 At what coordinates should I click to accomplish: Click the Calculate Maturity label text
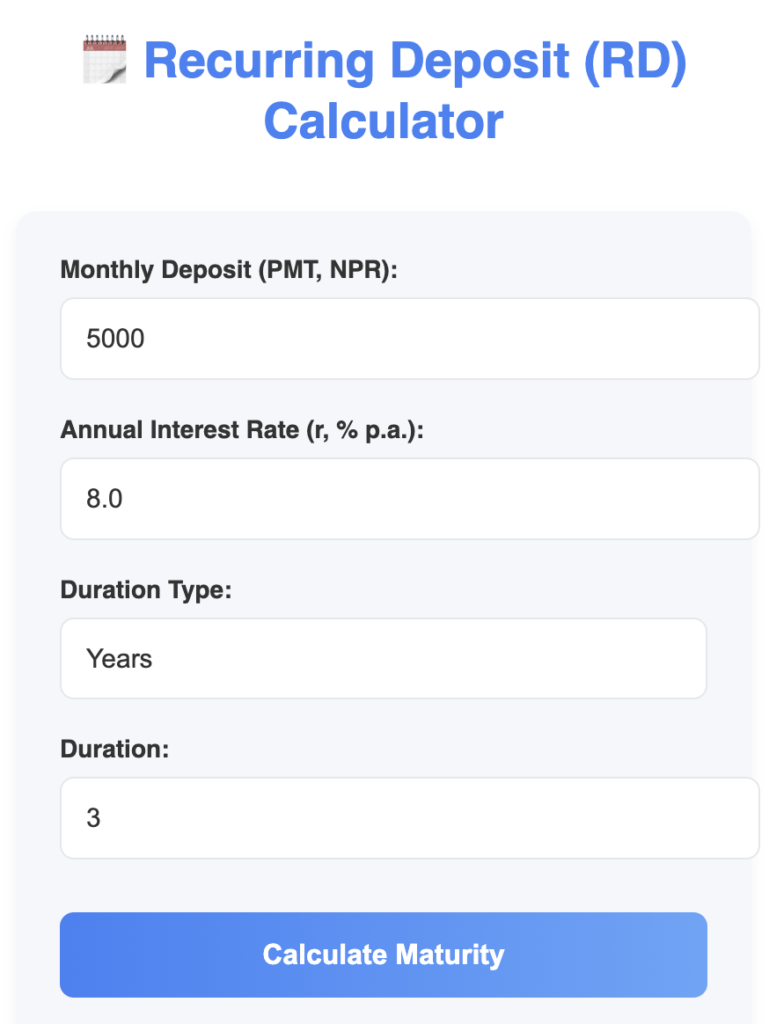coord(383,954)
